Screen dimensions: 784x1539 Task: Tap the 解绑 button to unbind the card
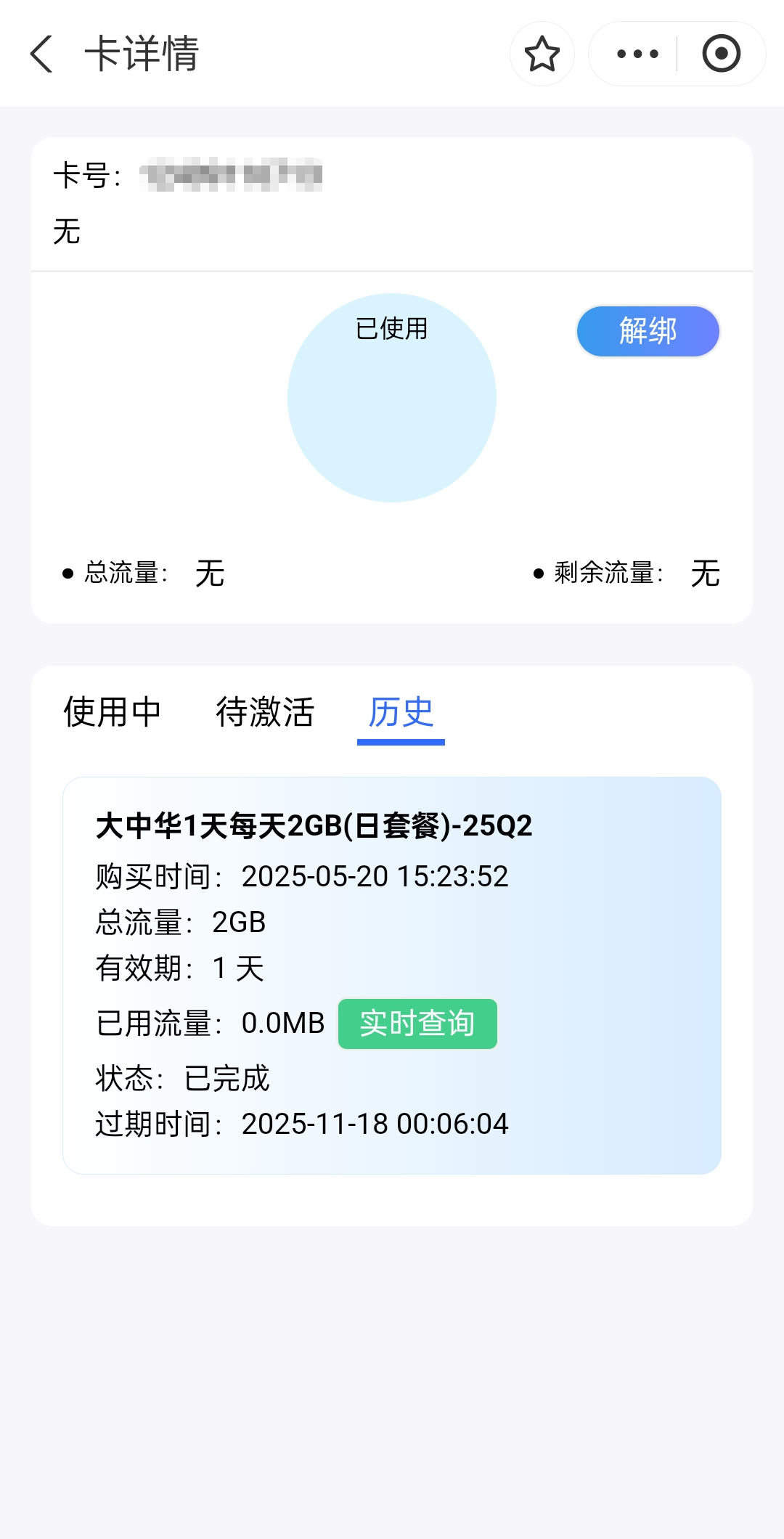pos(648,331)
